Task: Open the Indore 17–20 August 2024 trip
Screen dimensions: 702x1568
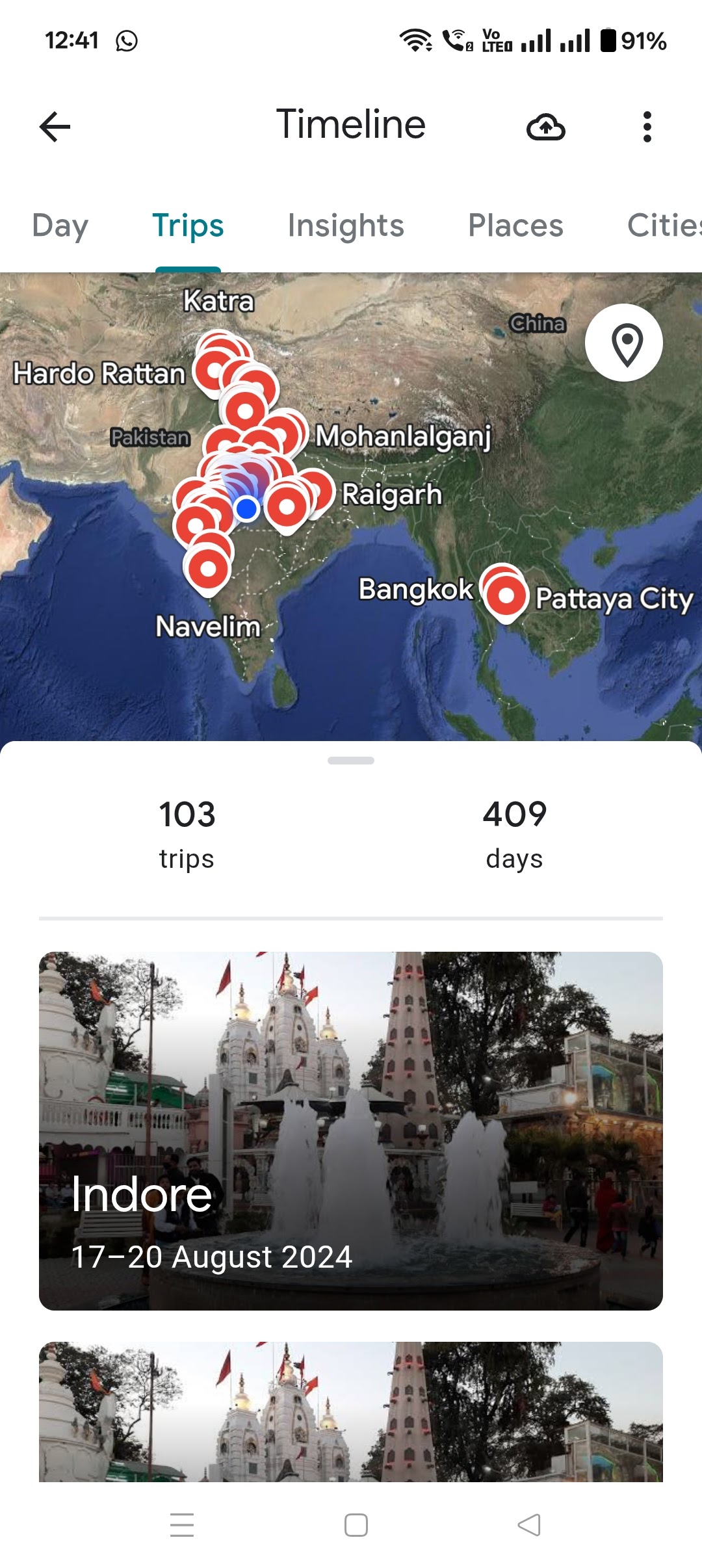Action: click(x=351, y=1130)
